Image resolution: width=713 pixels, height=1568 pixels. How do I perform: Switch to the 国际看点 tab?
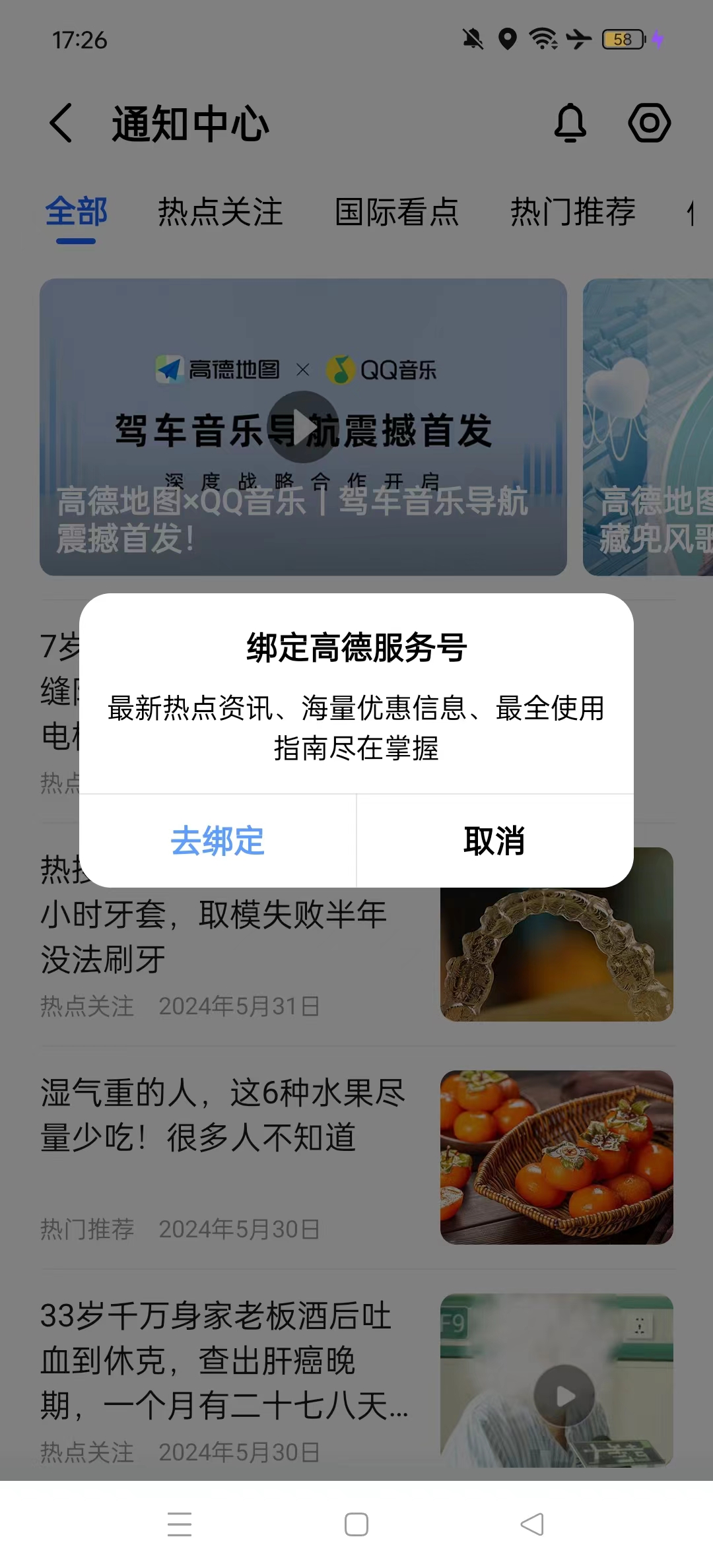pos(397,212)
